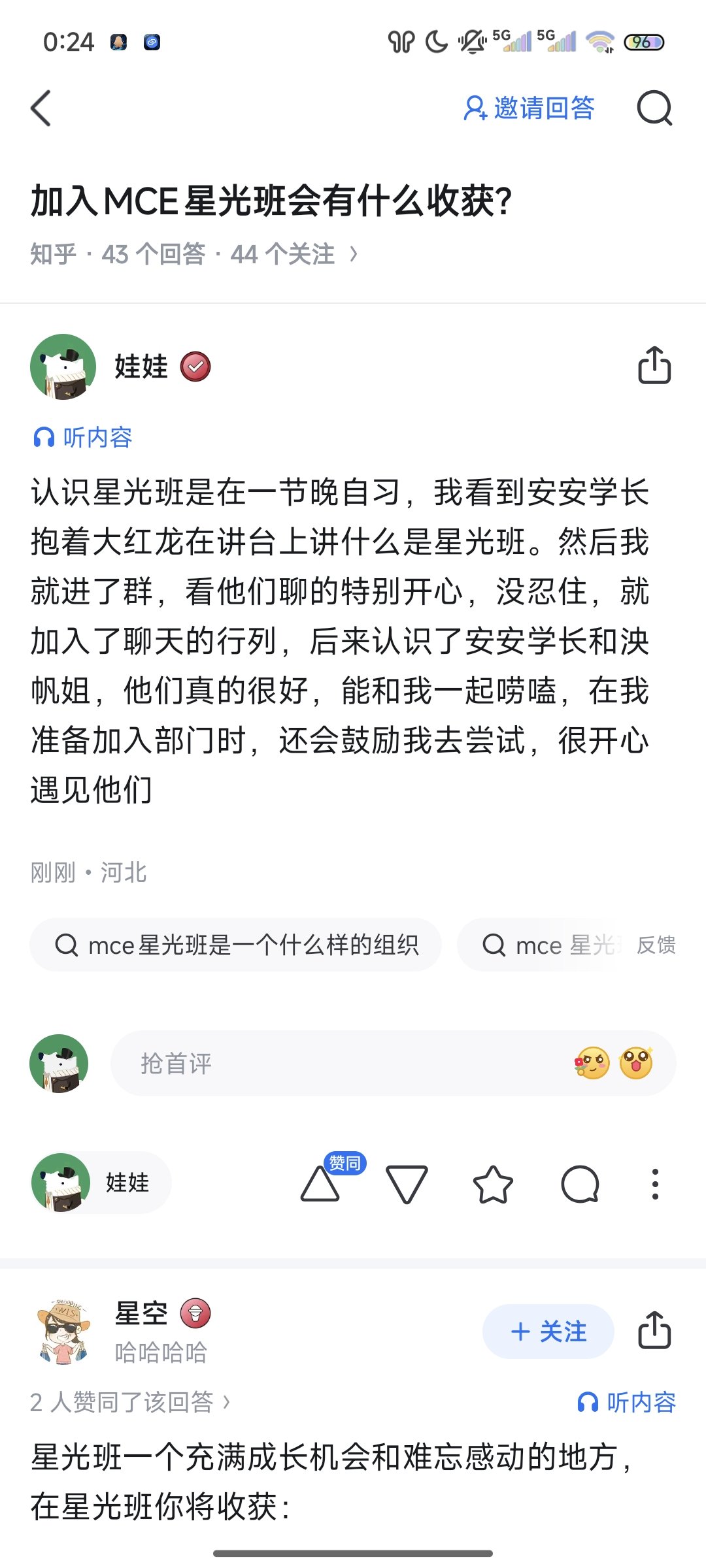Search "mce星光班是一个什么样的组织" chip

point(235,945)
